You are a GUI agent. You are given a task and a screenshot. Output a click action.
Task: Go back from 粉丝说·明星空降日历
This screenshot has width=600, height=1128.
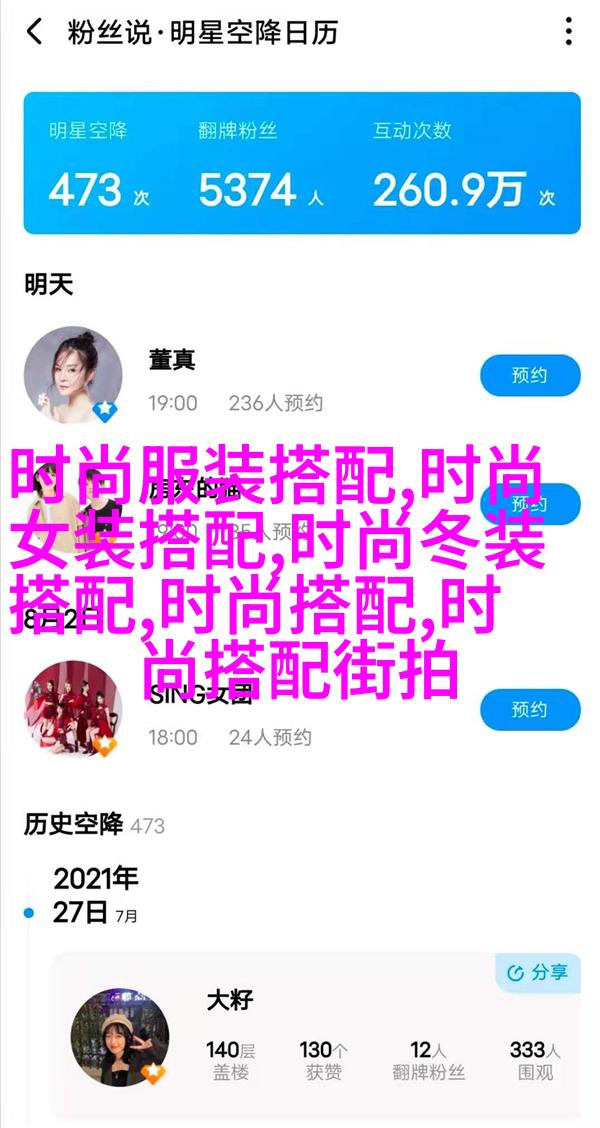(35, 32)
